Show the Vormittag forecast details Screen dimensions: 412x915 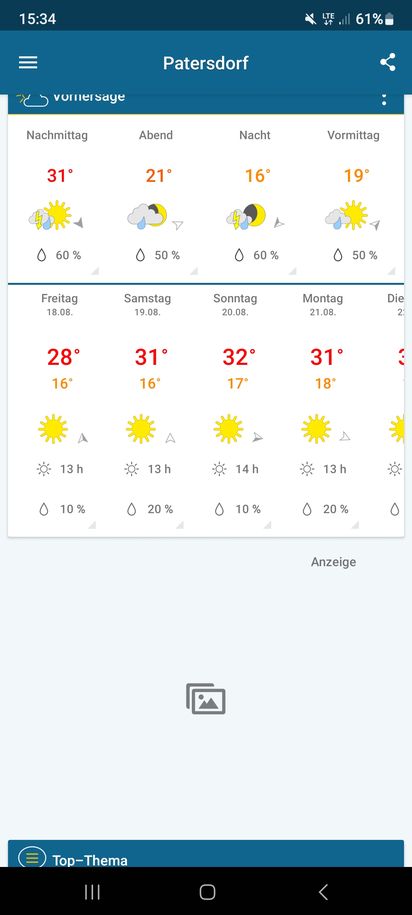pos(354,198)
